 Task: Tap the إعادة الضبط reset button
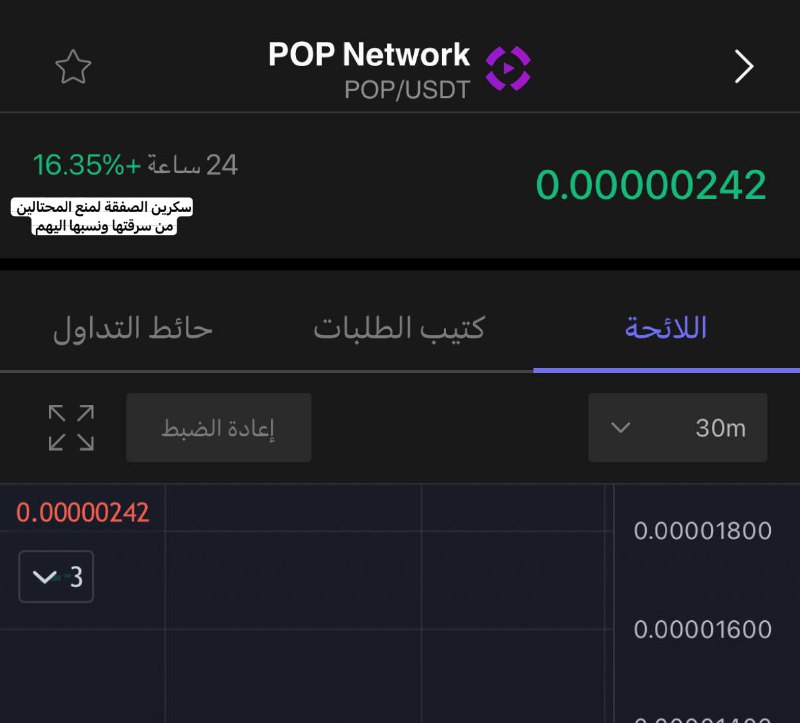218,428
